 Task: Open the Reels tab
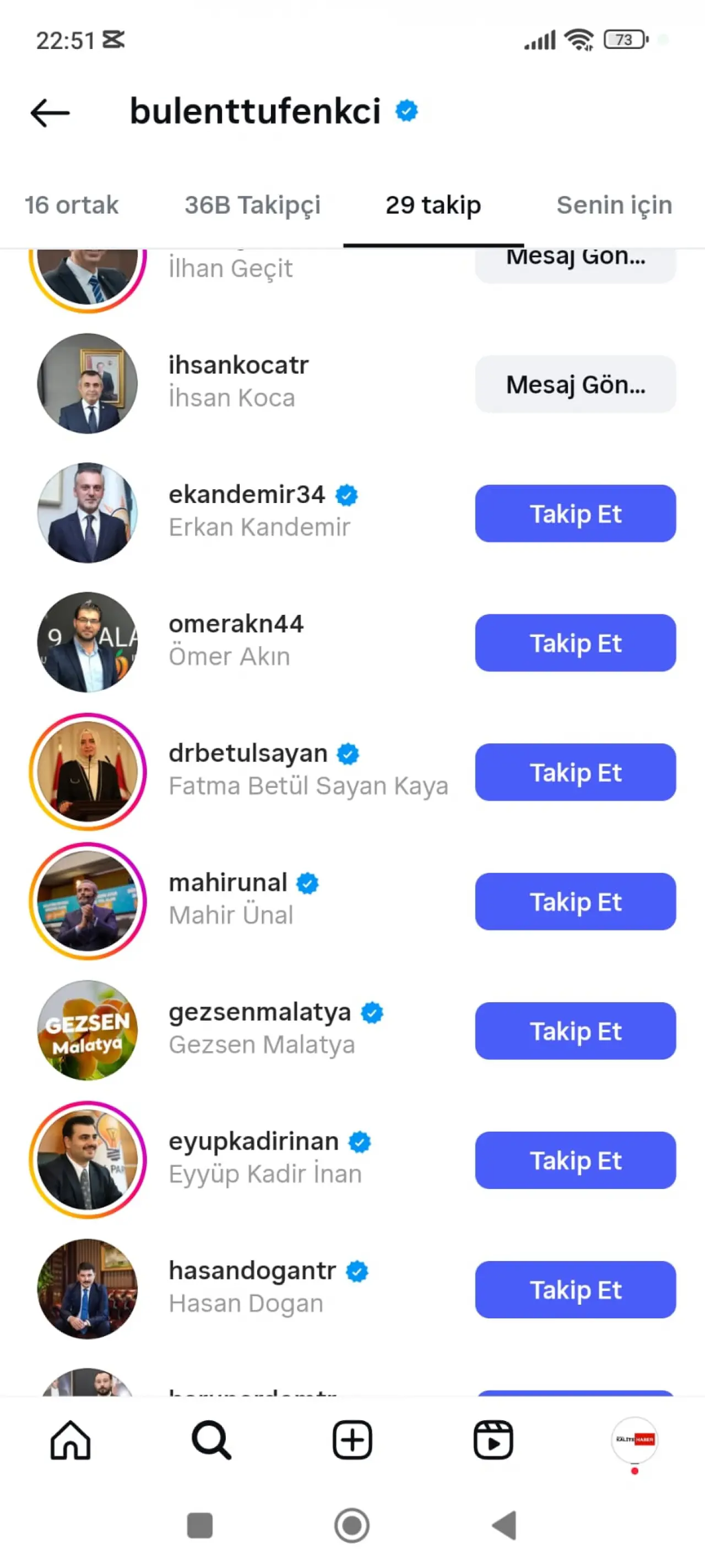[x=493, y=1440]
